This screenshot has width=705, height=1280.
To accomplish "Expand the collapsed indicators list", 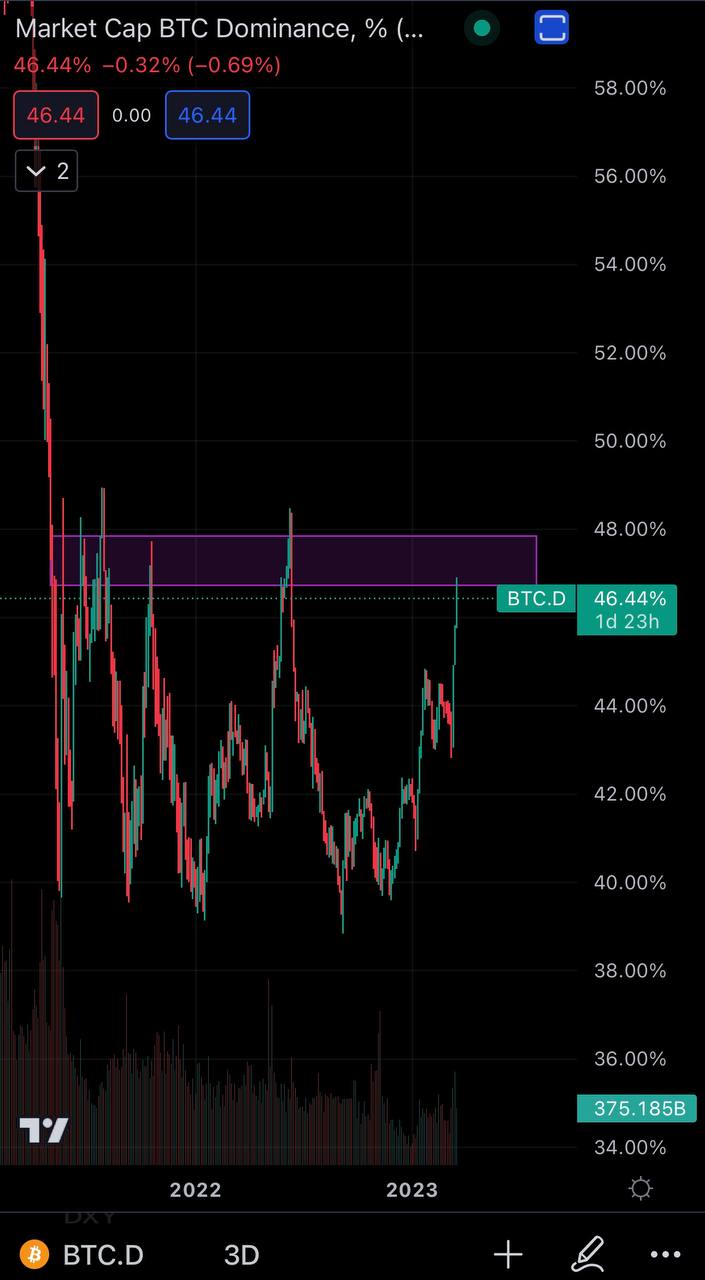I will click(x=47, y=171).
